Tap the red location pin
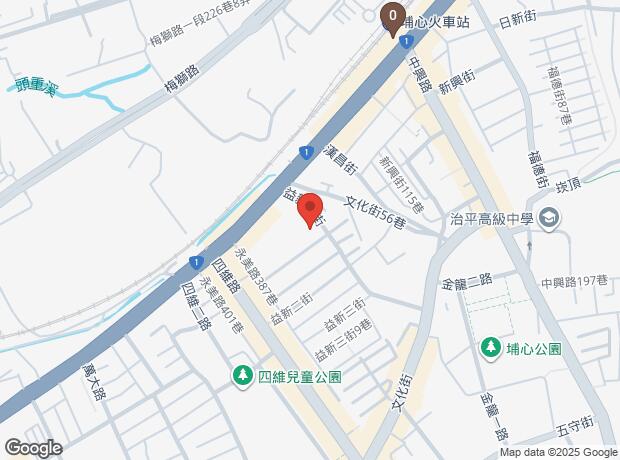 coord(310,210)
